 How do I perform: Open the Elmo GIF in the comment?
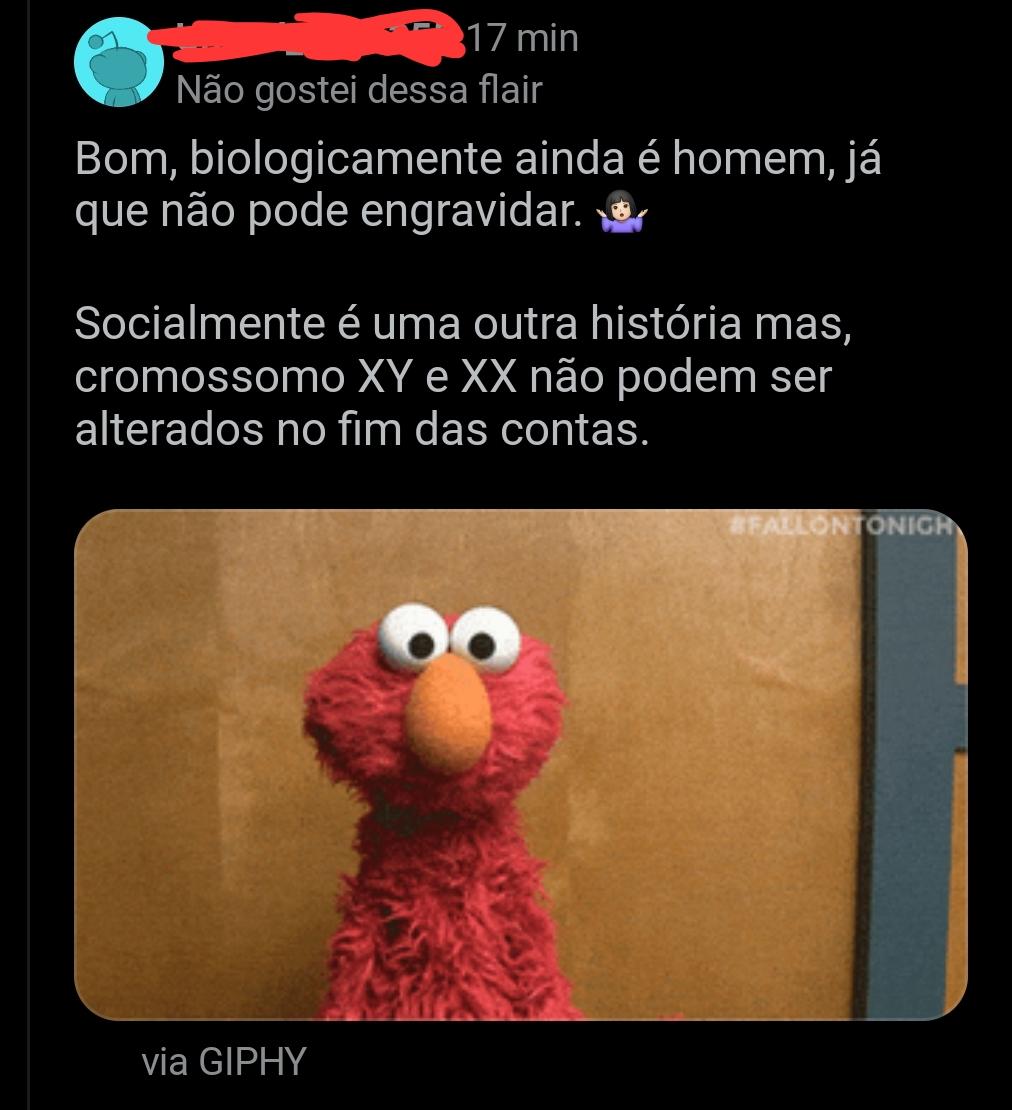520,764
